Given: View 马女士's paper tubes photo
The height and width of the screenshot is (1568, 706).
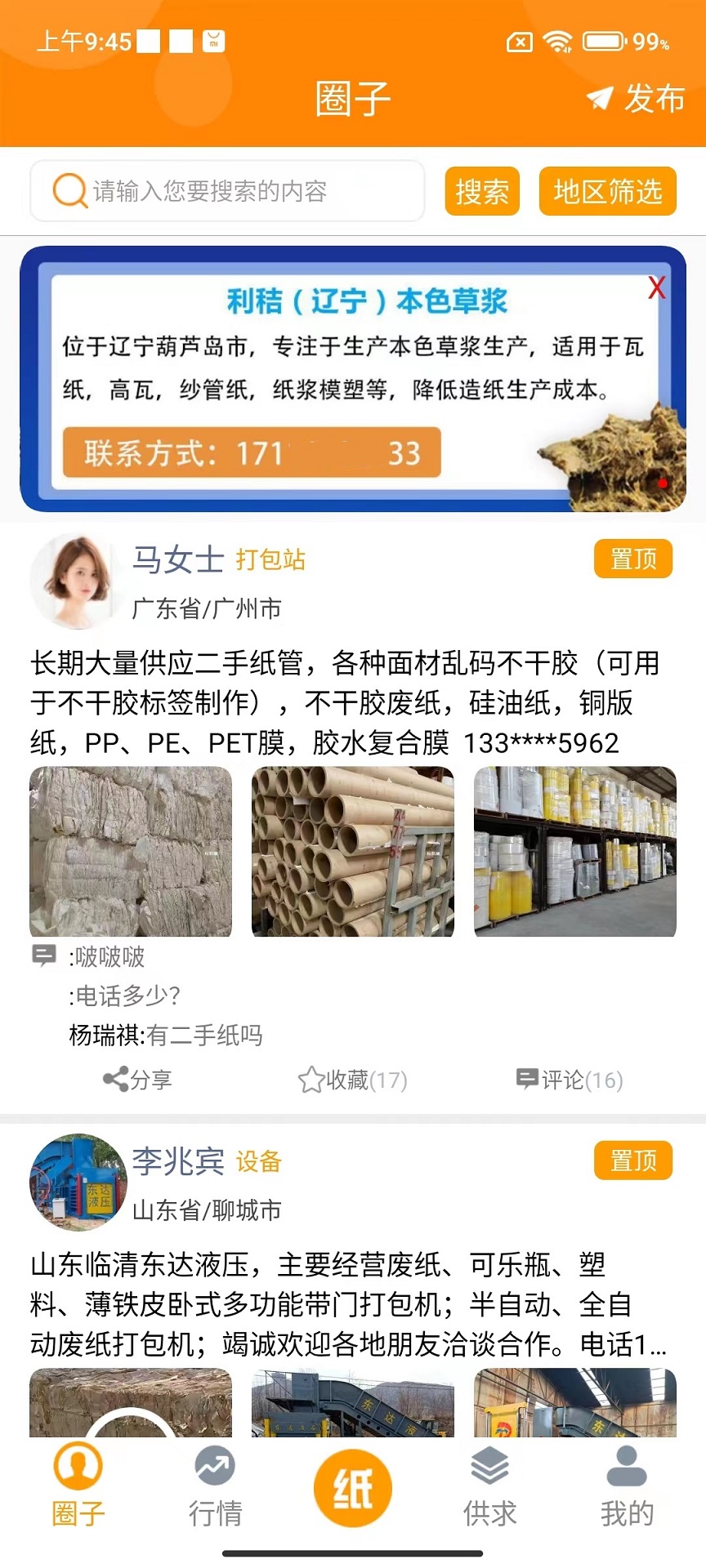Looking at the screenshot, I should tap(353, 851).
